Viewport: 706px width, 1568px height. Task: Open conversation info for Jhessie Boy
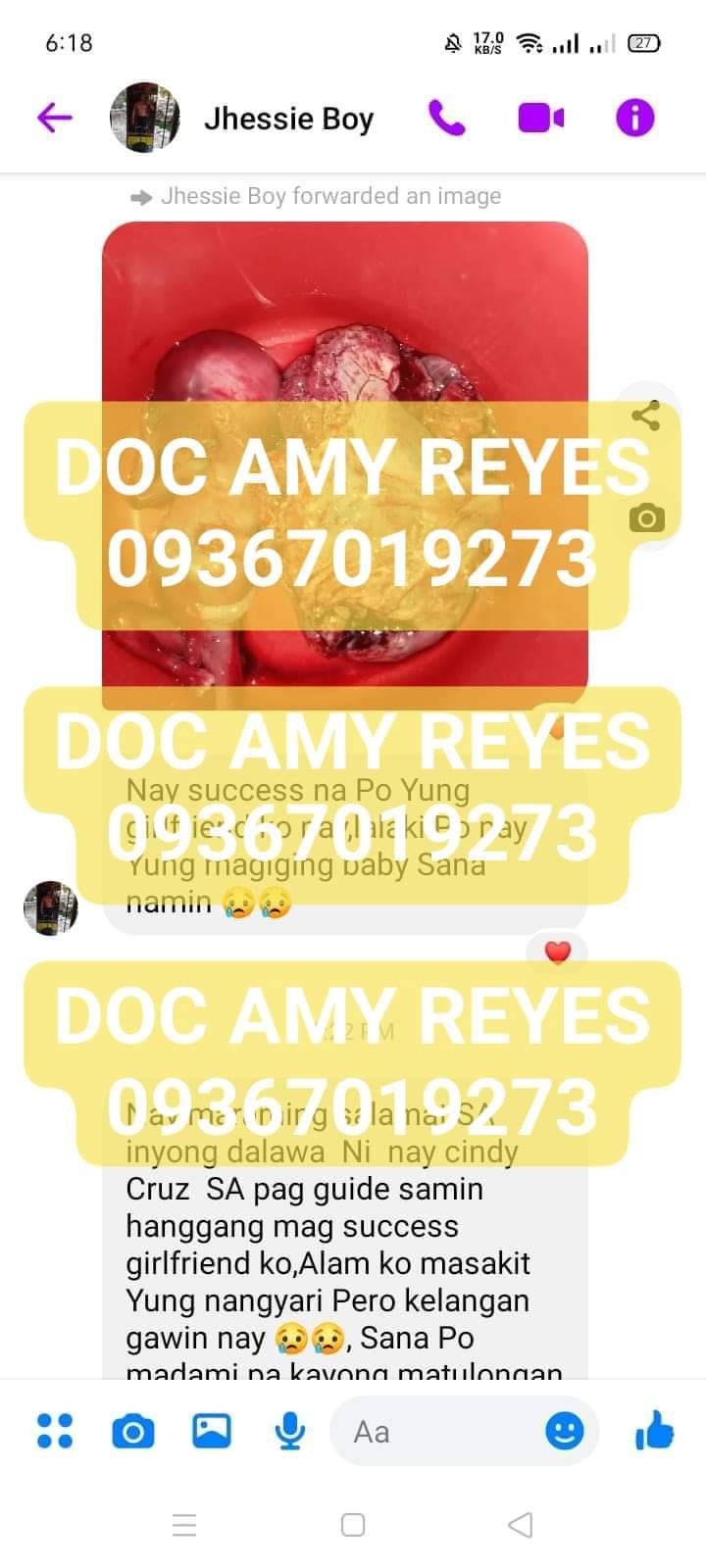(x=634, y=119)
